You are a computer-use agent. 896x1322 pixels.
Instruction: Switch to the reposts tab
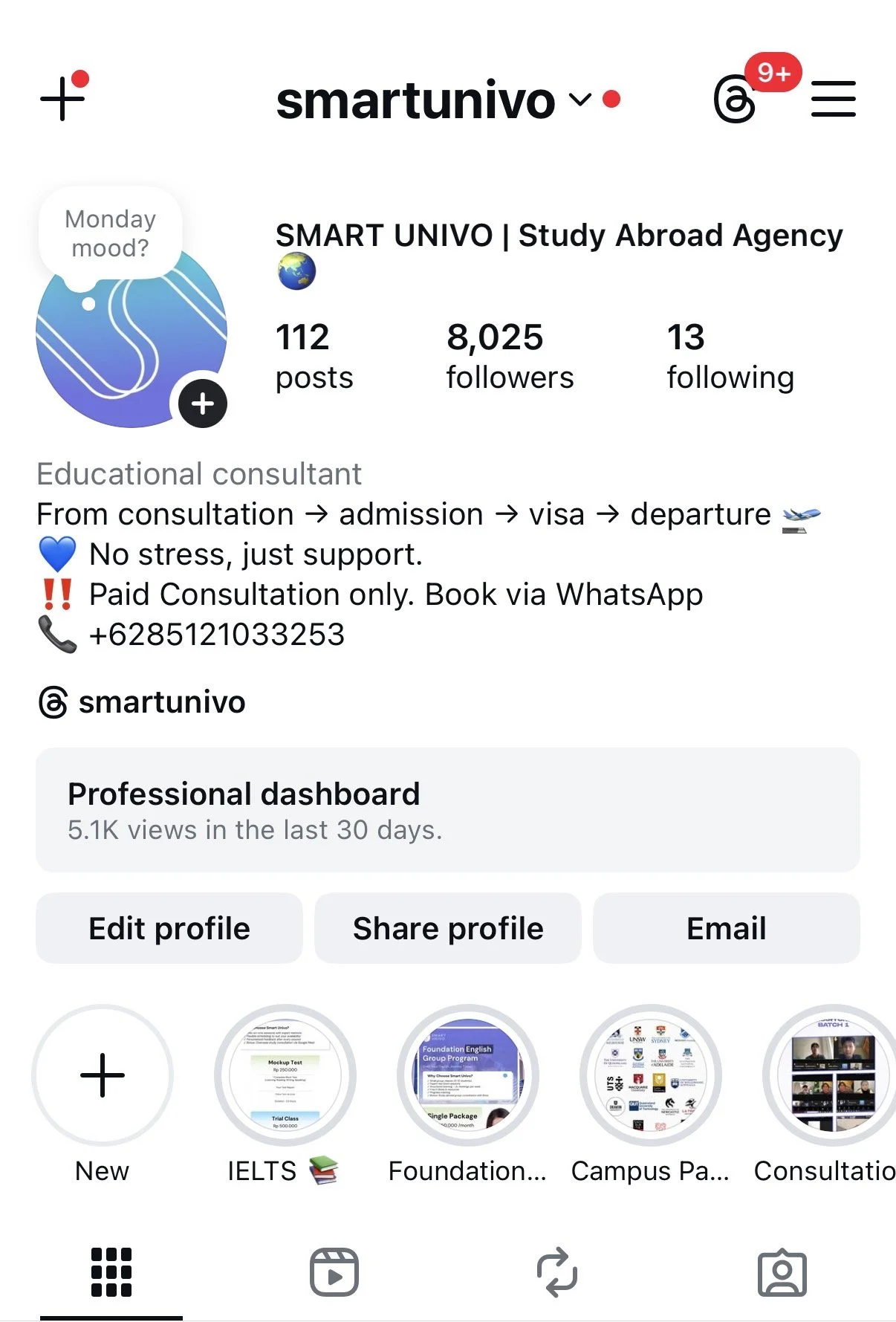click(557, 1272)
